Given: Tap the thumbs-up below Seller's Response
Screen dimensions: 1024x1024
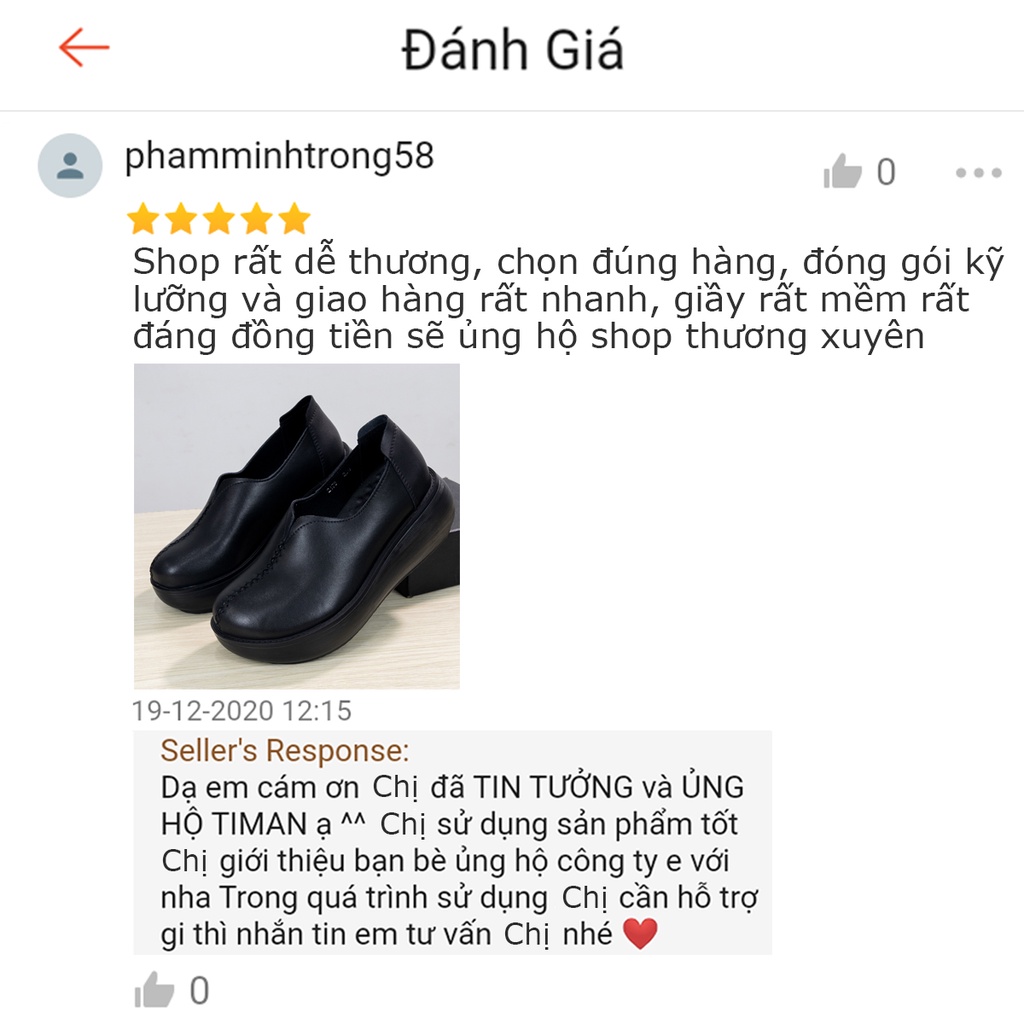Looking at the screenshot, I should (x=154, y=991).
